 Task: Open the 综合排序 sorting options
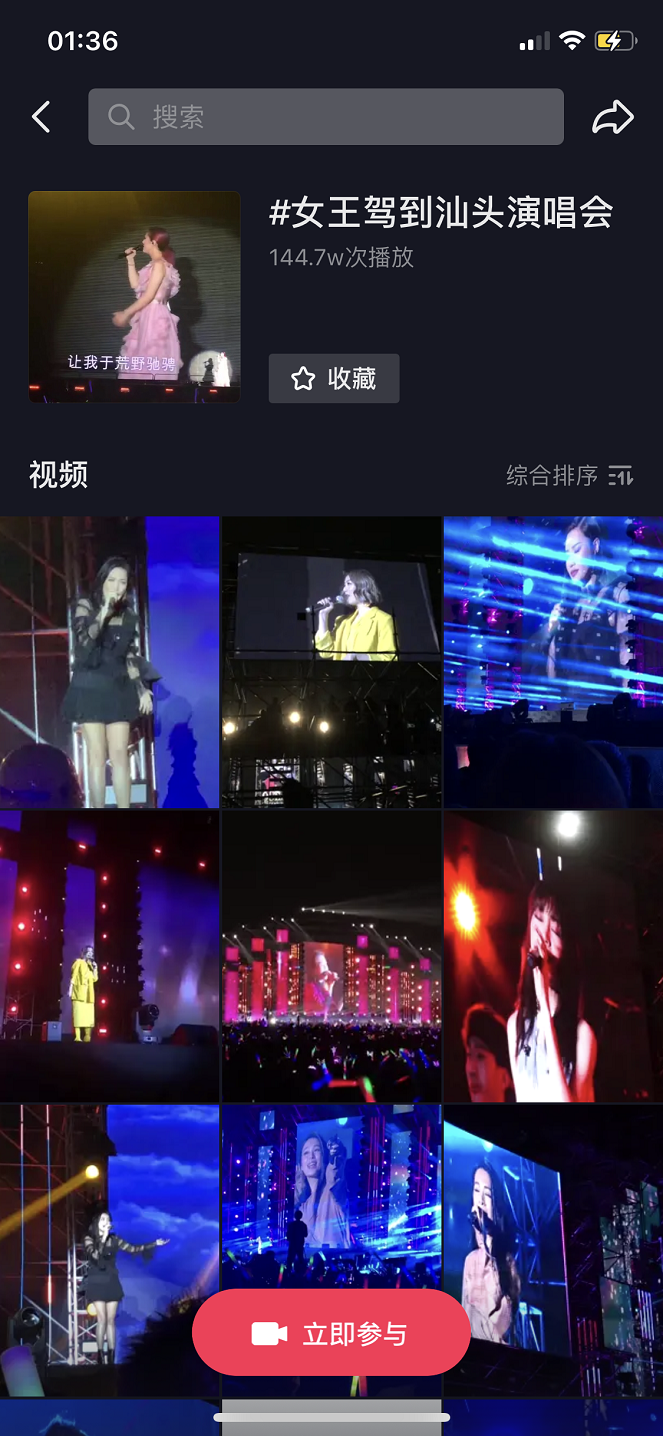click(x=569, y=475)
